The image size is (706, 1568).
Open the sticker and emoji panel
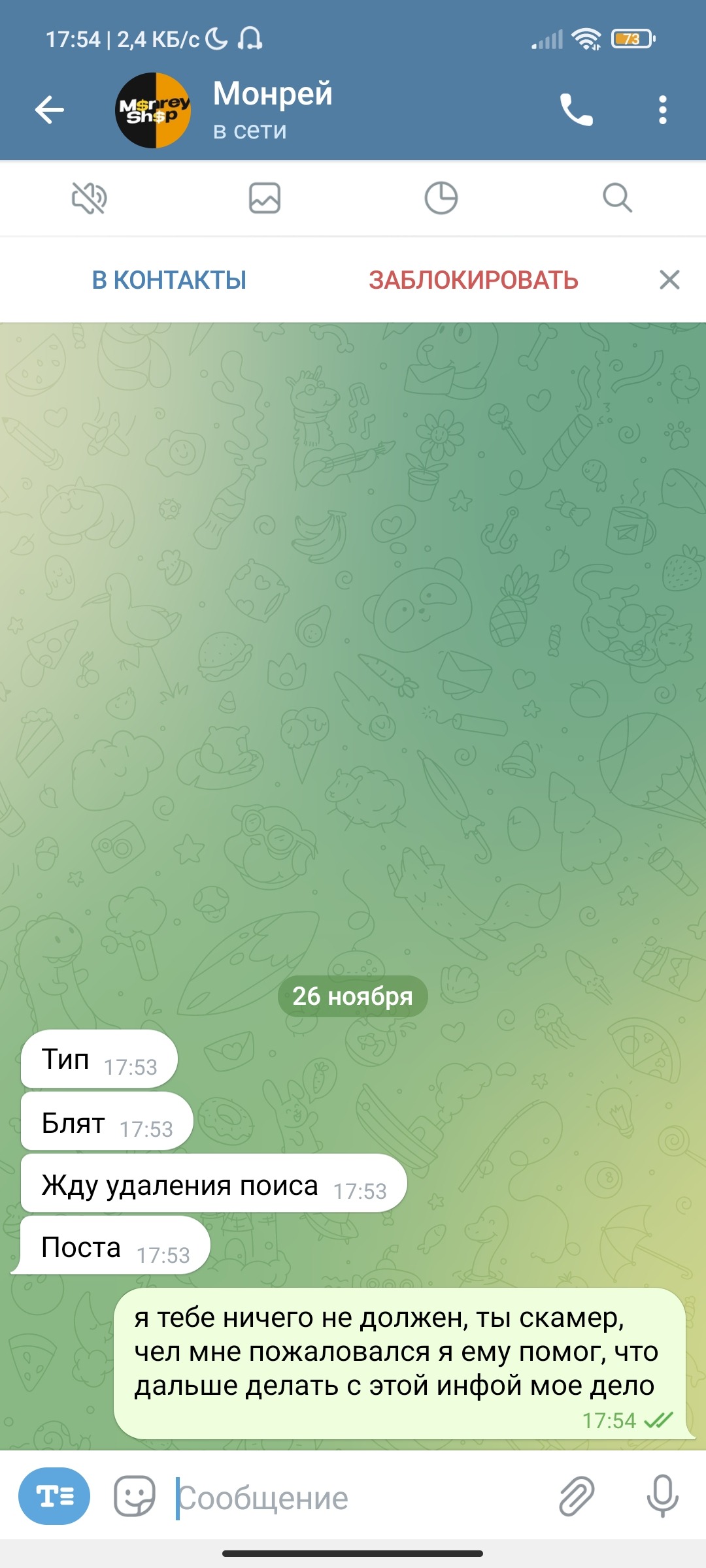point(135,1496)
